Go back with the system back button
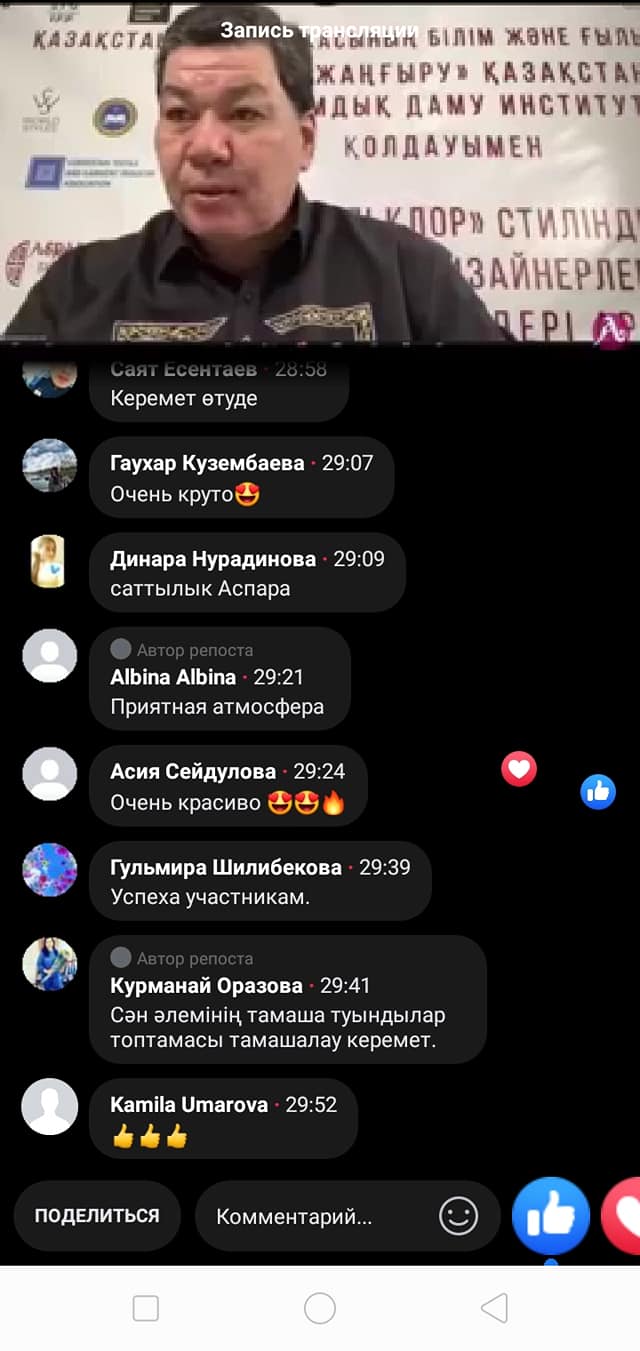640x1351 pixels. coord(494,1308)
